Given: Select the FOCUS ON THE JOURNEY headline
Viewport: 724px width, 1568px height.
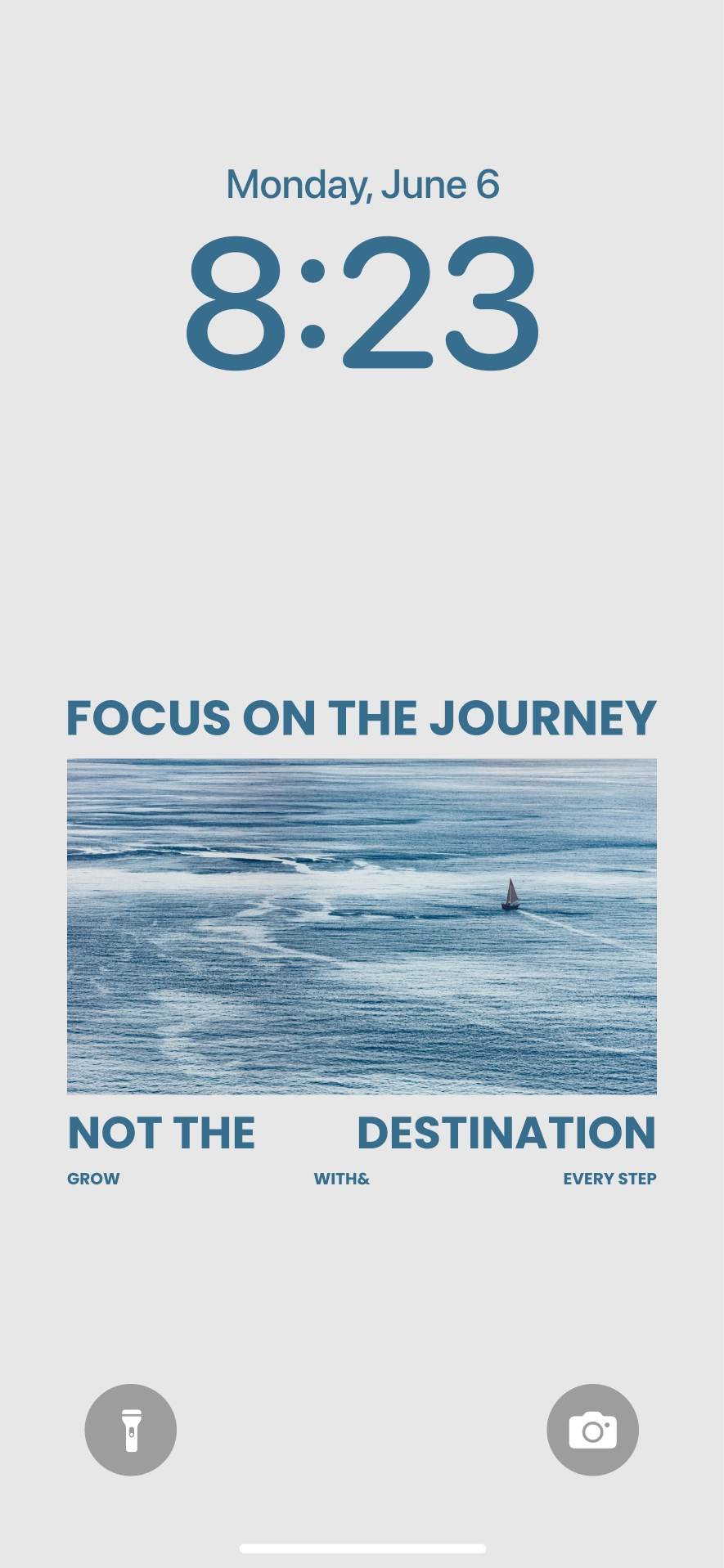Looking at the screenshot, I should (x=361, y=718).
